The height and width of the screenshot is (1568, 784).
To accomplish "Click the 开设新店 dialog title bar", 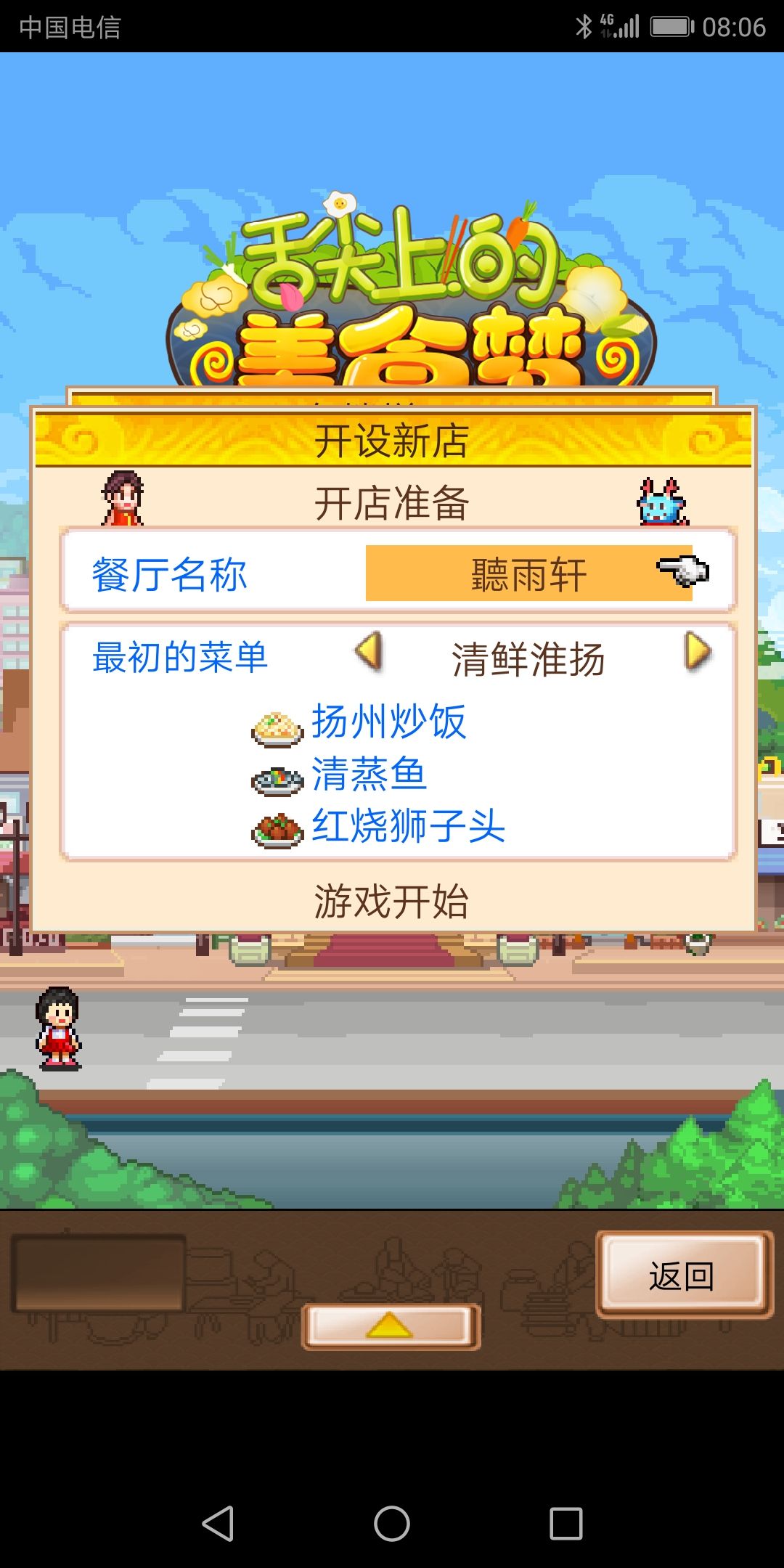I will point(392,438).
